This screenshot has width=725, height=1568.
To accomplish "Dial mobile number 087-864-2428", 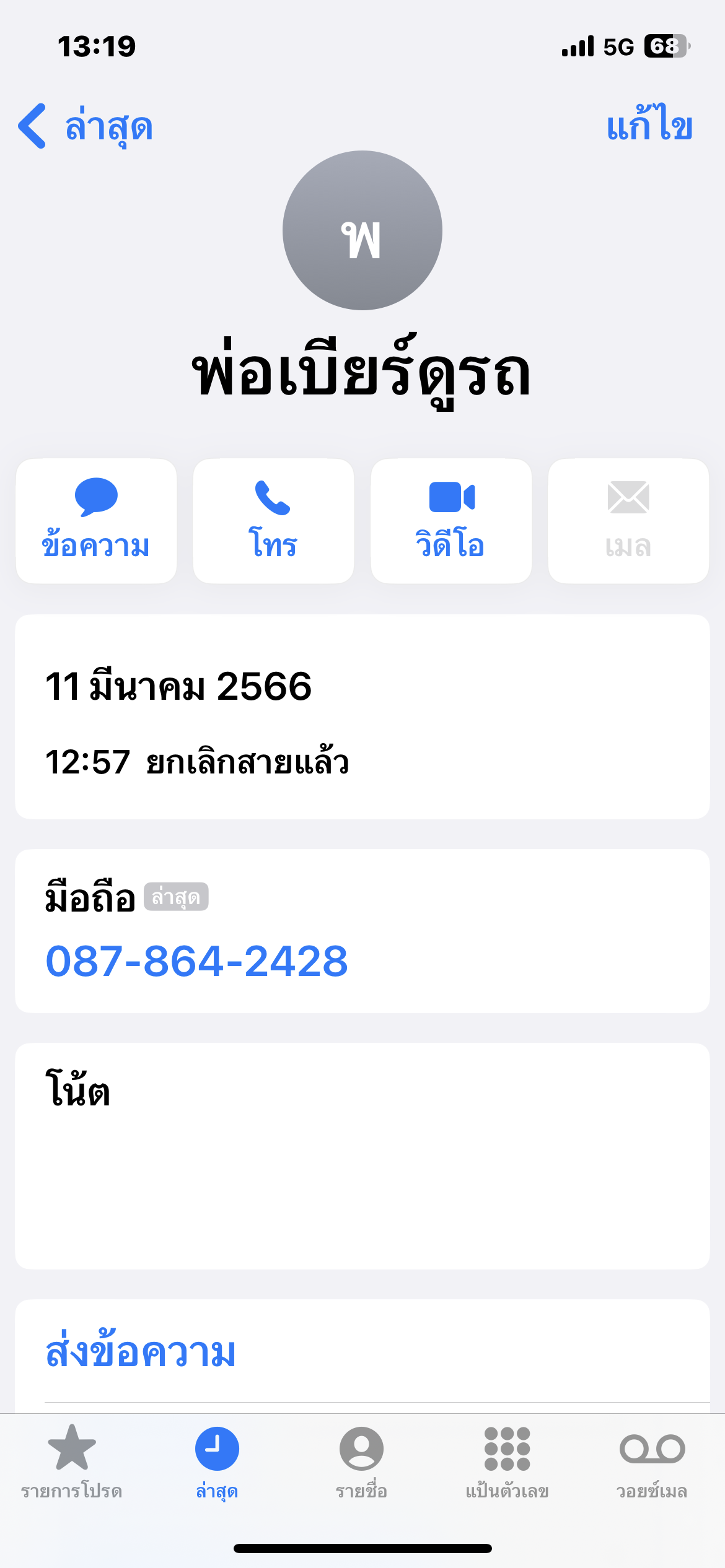I will 197,961.
